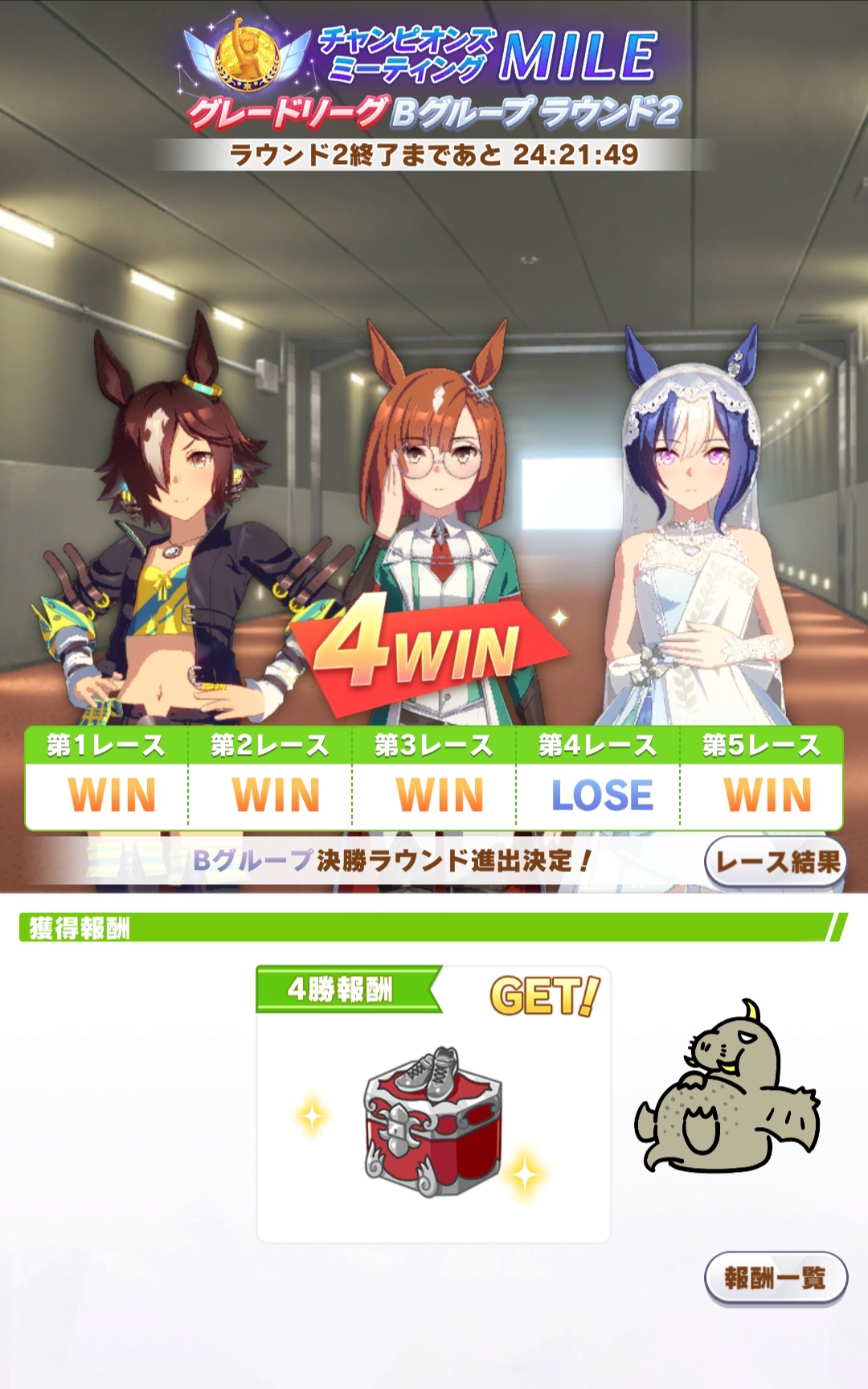This screenshot has width=868, height=1389.
Task: View the 報酬一覧 rewards list
Action: (x=776, y=1277)
